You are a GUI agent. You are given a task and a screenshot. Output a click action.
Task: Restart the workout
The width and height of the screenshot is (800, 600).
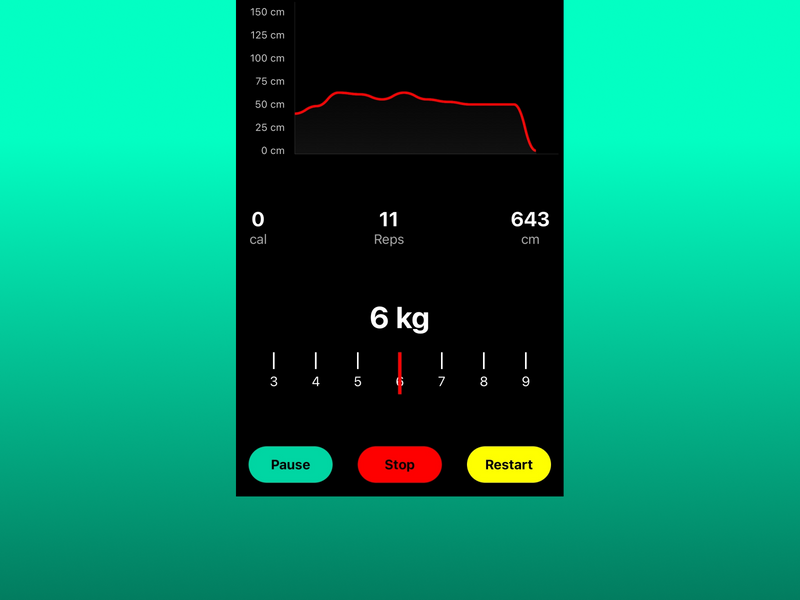[508, 465]
